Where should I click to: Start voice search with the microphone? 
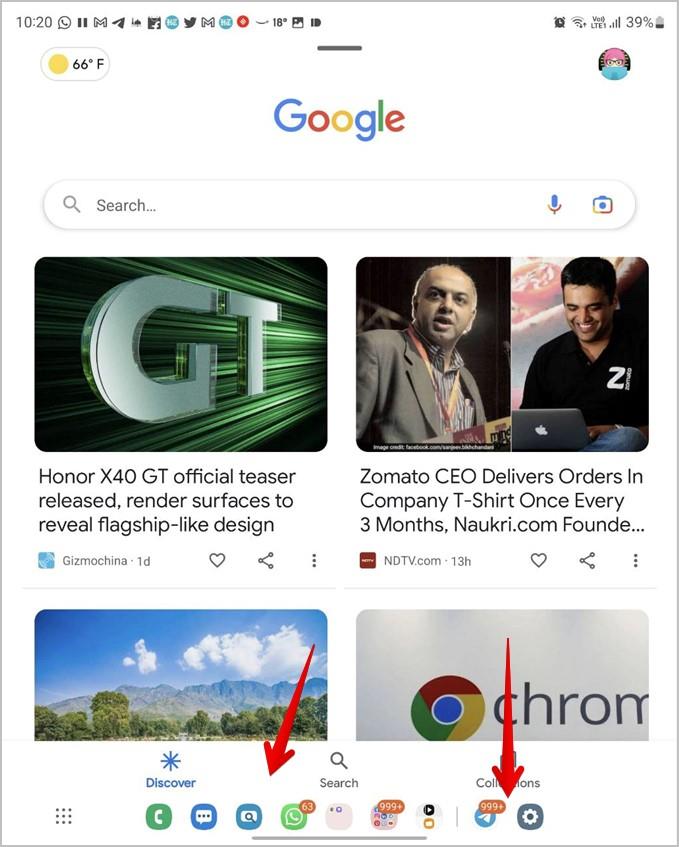point(554,205)
